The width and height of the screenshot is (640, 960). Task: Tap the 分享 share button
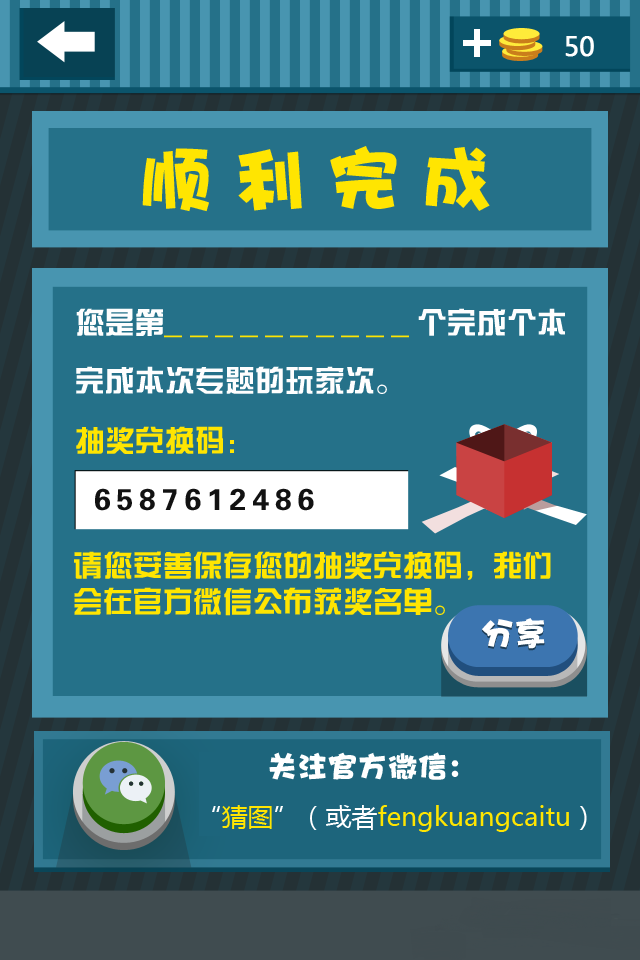pos(513,640)
